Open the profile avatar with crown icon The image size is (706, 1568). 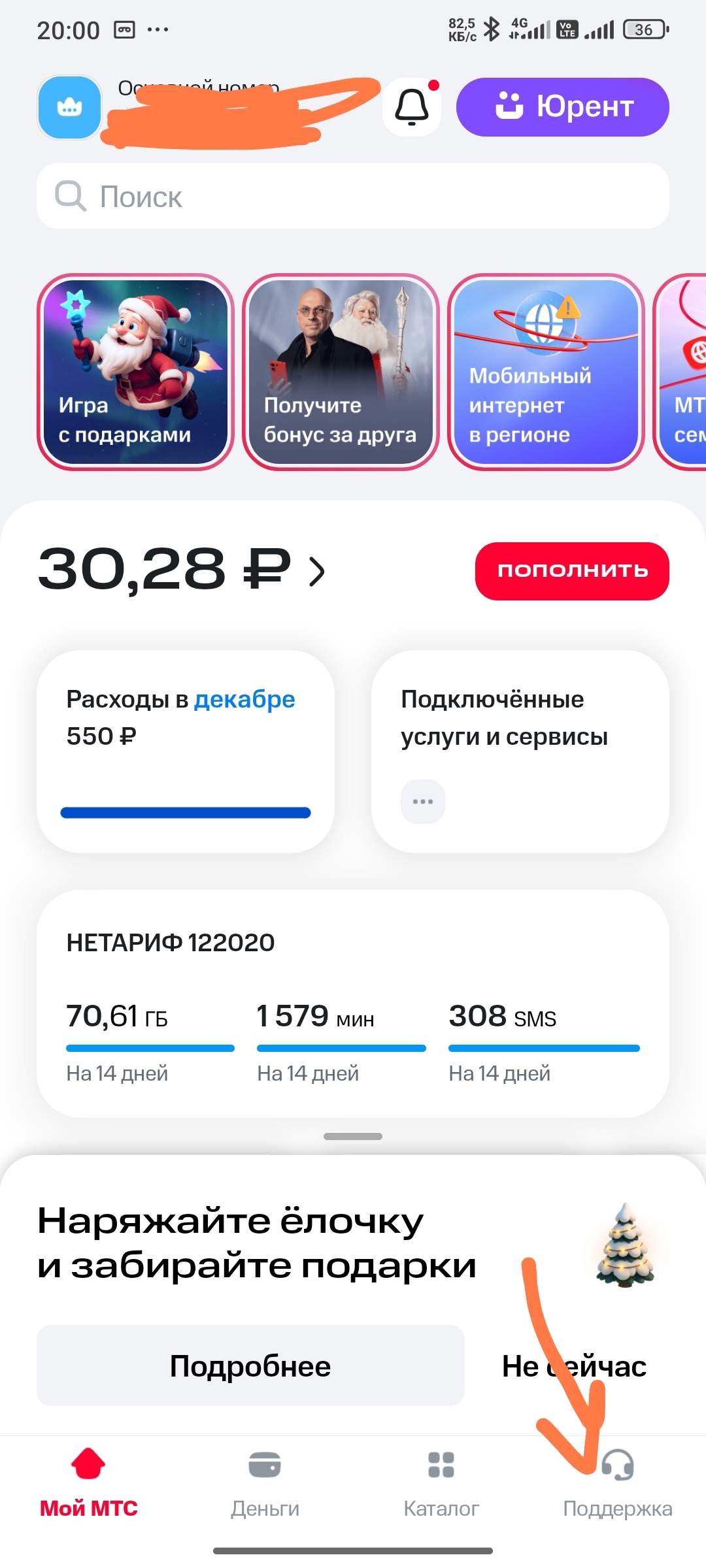pos(70,108)
